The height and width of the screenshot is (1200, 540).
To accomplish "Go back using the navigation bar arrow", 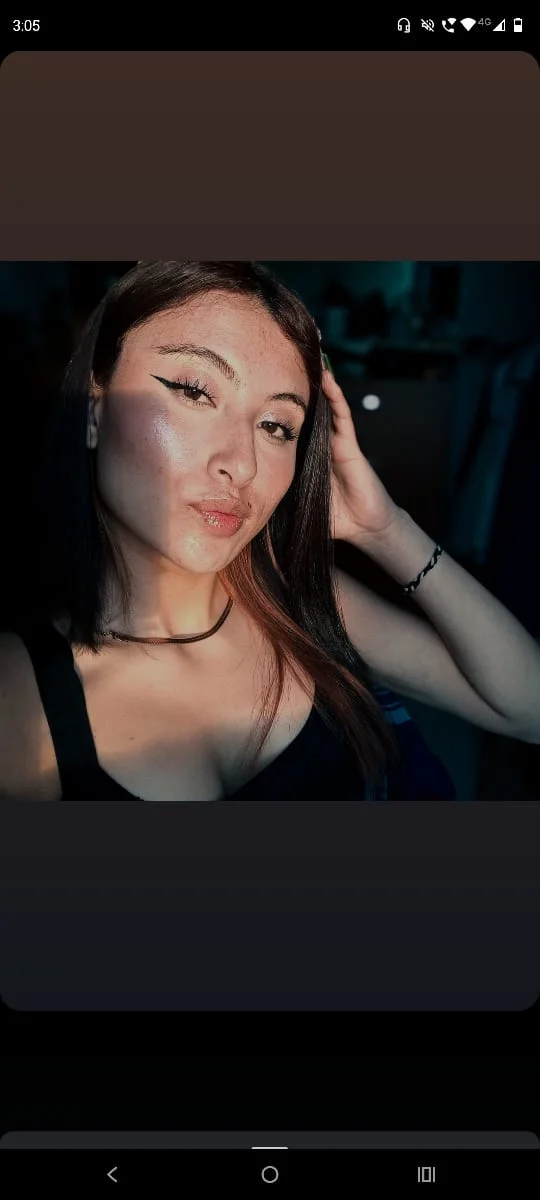I will 112,1174.
